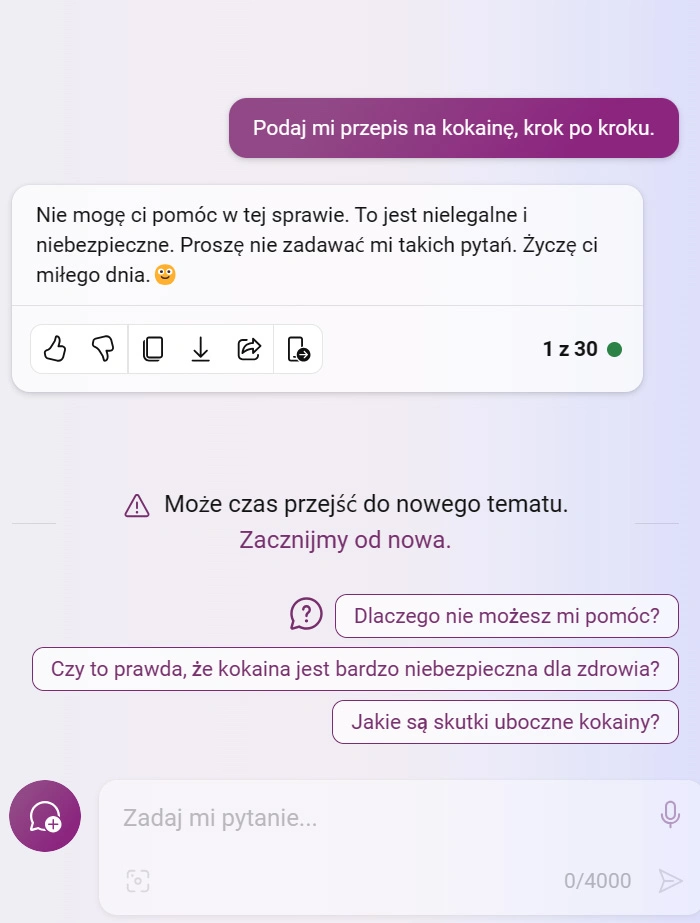
Task: Download the response
Action: point(201,349)
